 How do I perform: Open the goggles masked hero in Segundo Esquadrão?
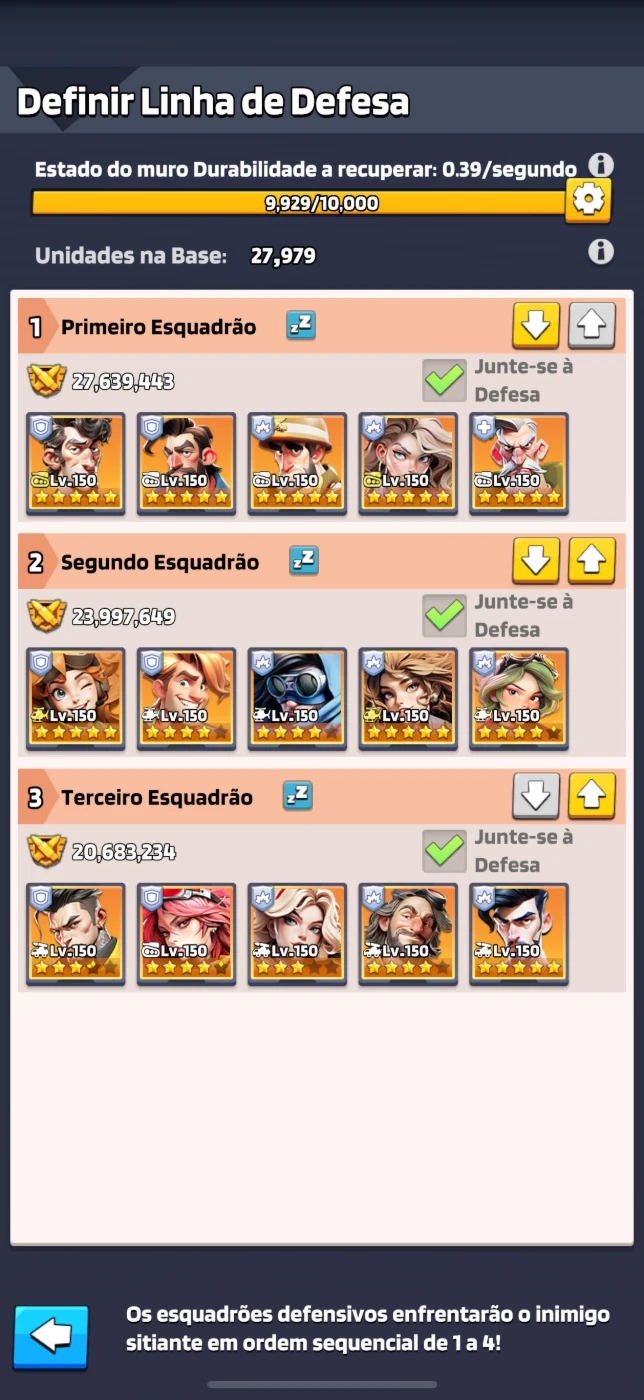coord(297,699)
